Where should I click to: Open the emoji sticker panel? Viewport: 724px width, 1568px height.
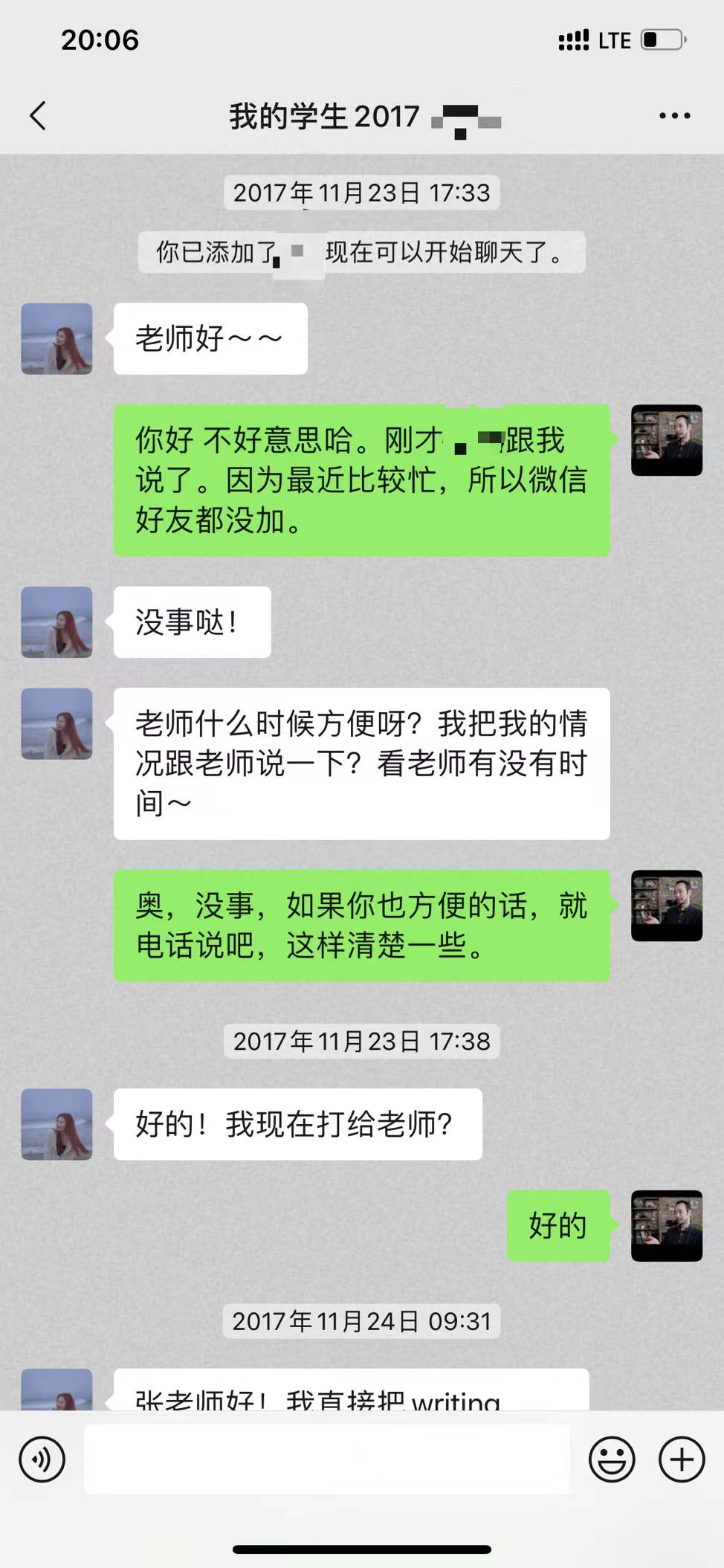pos(612,1459)
